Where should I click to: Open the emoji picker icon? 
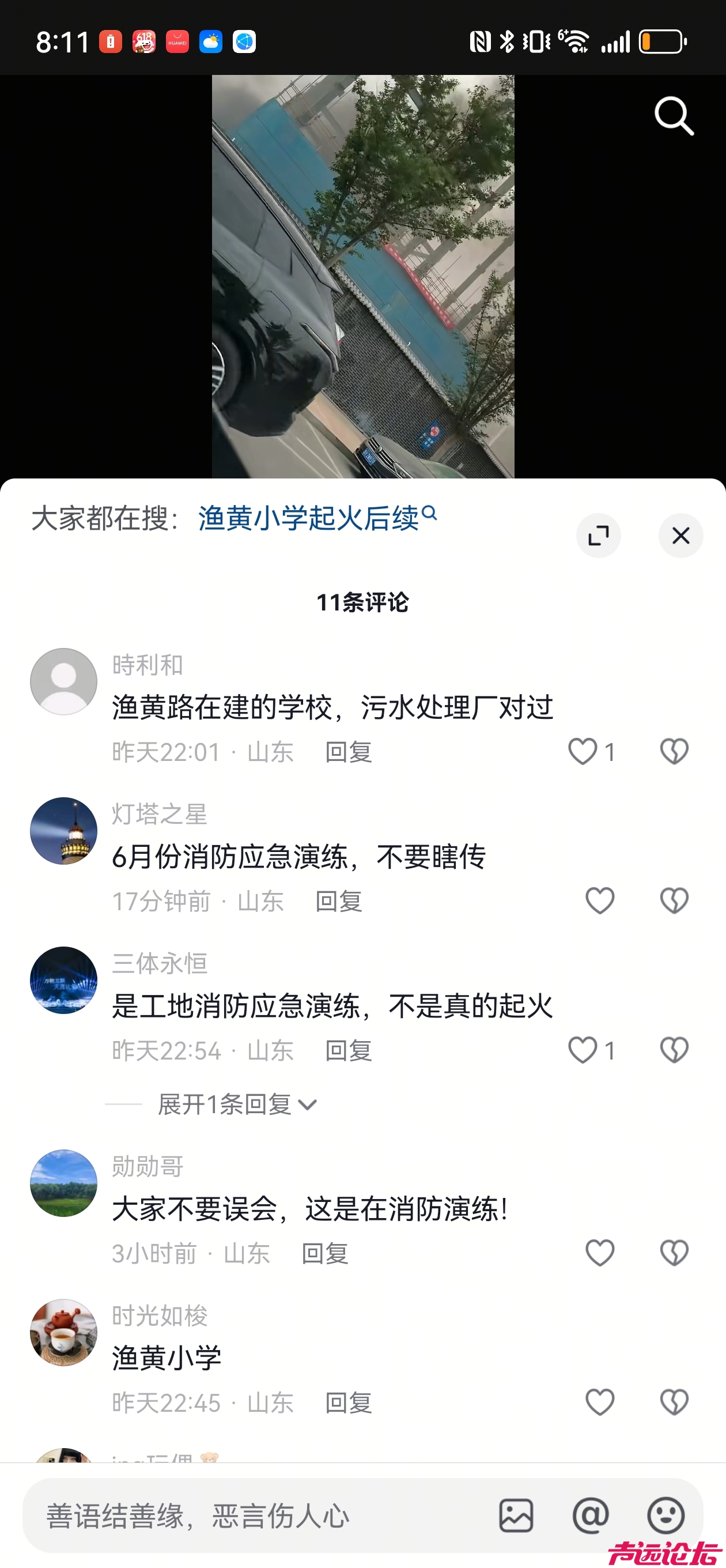(x=667, y=1516)
